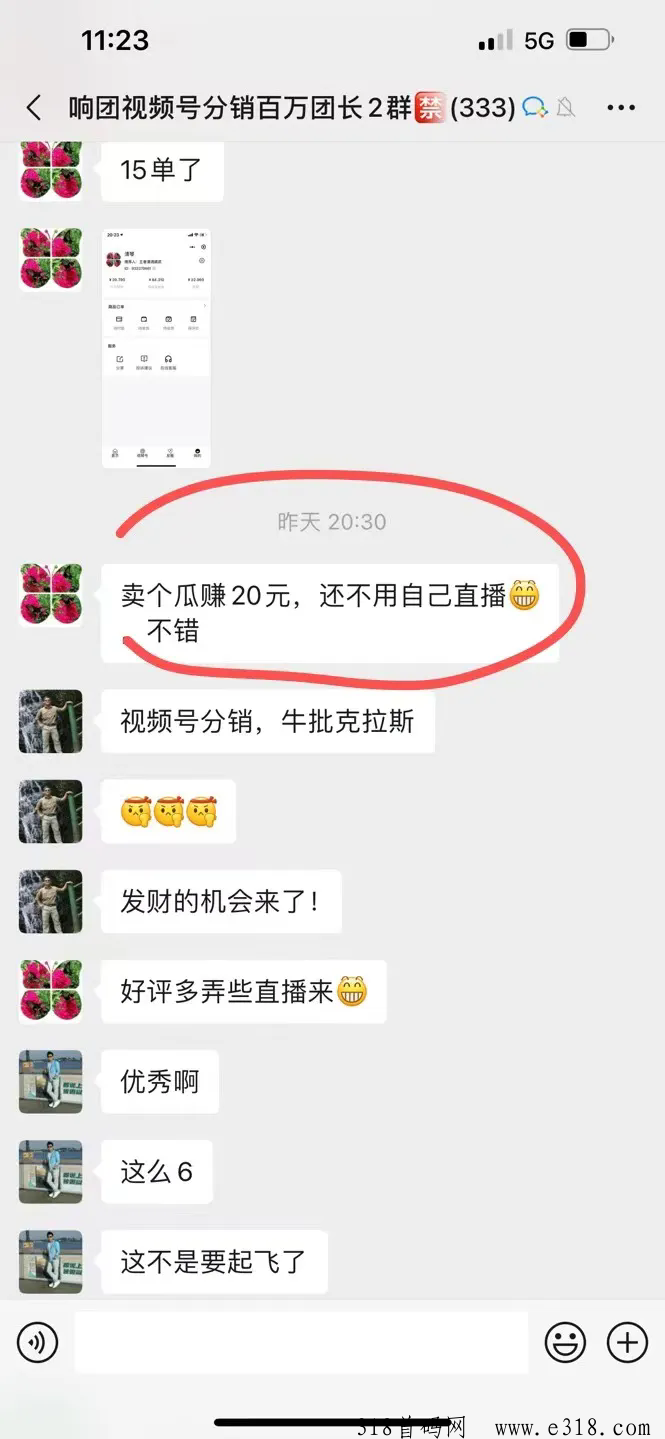665x1439 pixels.
Task: Open the emoji sticker panel
Action: [565, 1342]
